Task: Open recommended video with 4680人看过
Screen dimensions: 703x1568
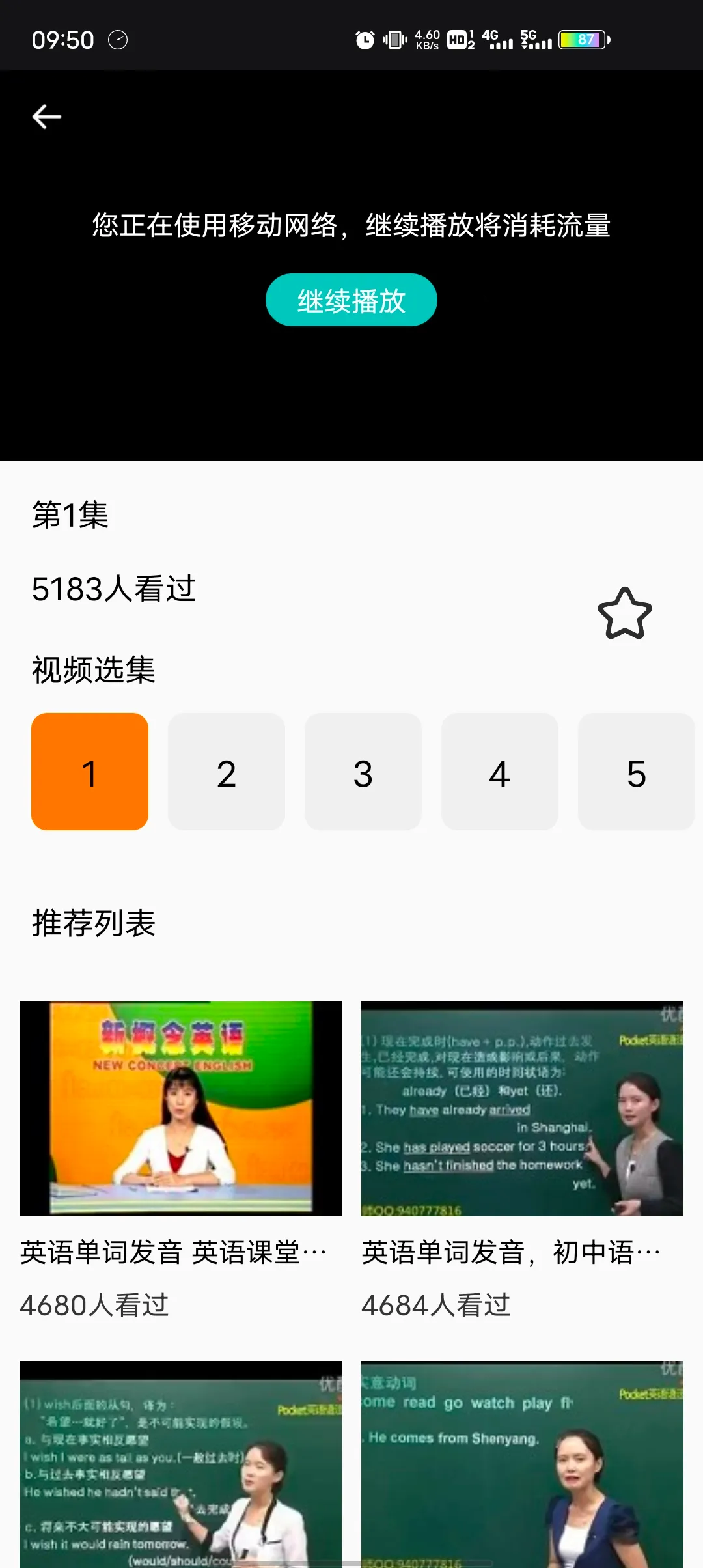Action: pyautogui.click(x=180, y=1108)
